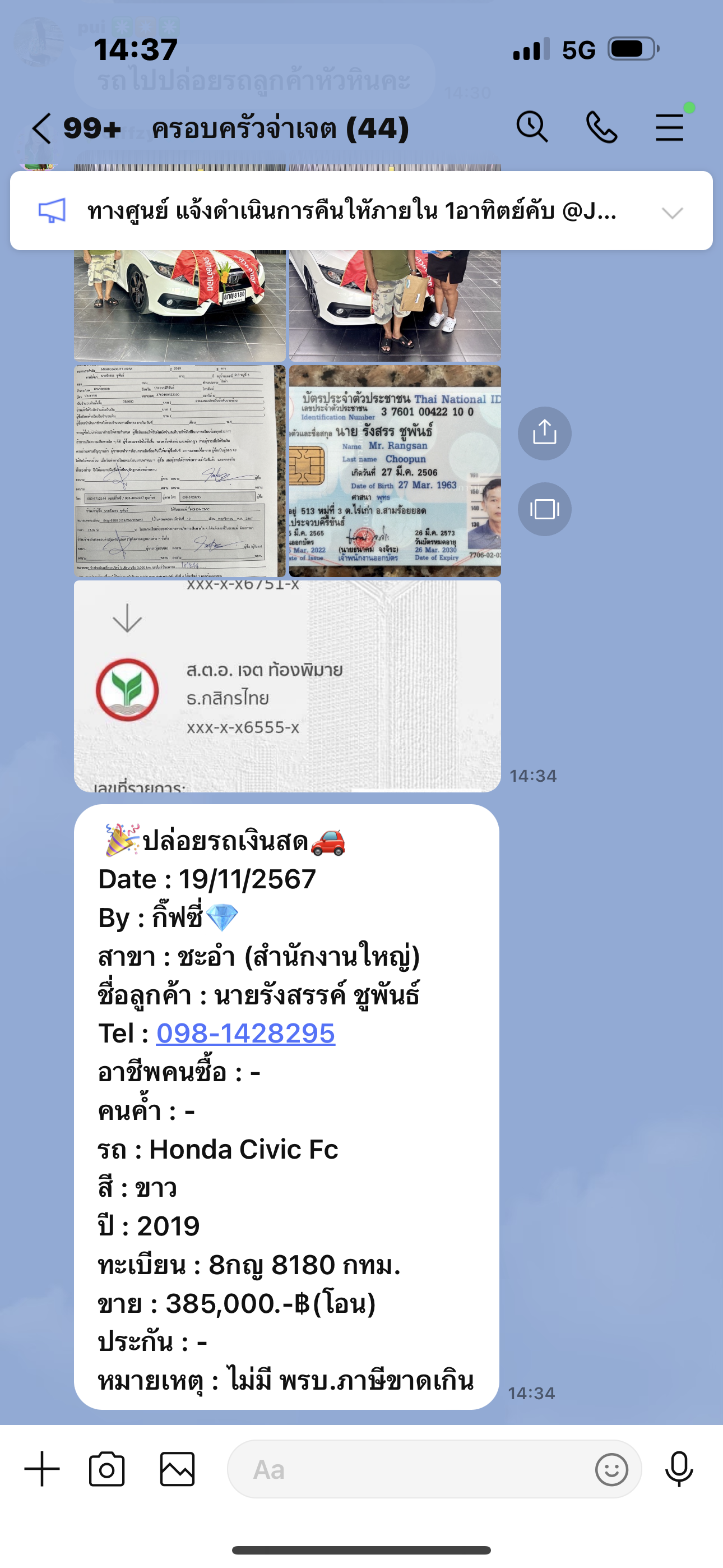The width and height of the screenshot is (723, 1568).
Task: Tap the phone number 098-1428295 link
Action: pos(246,1033)
